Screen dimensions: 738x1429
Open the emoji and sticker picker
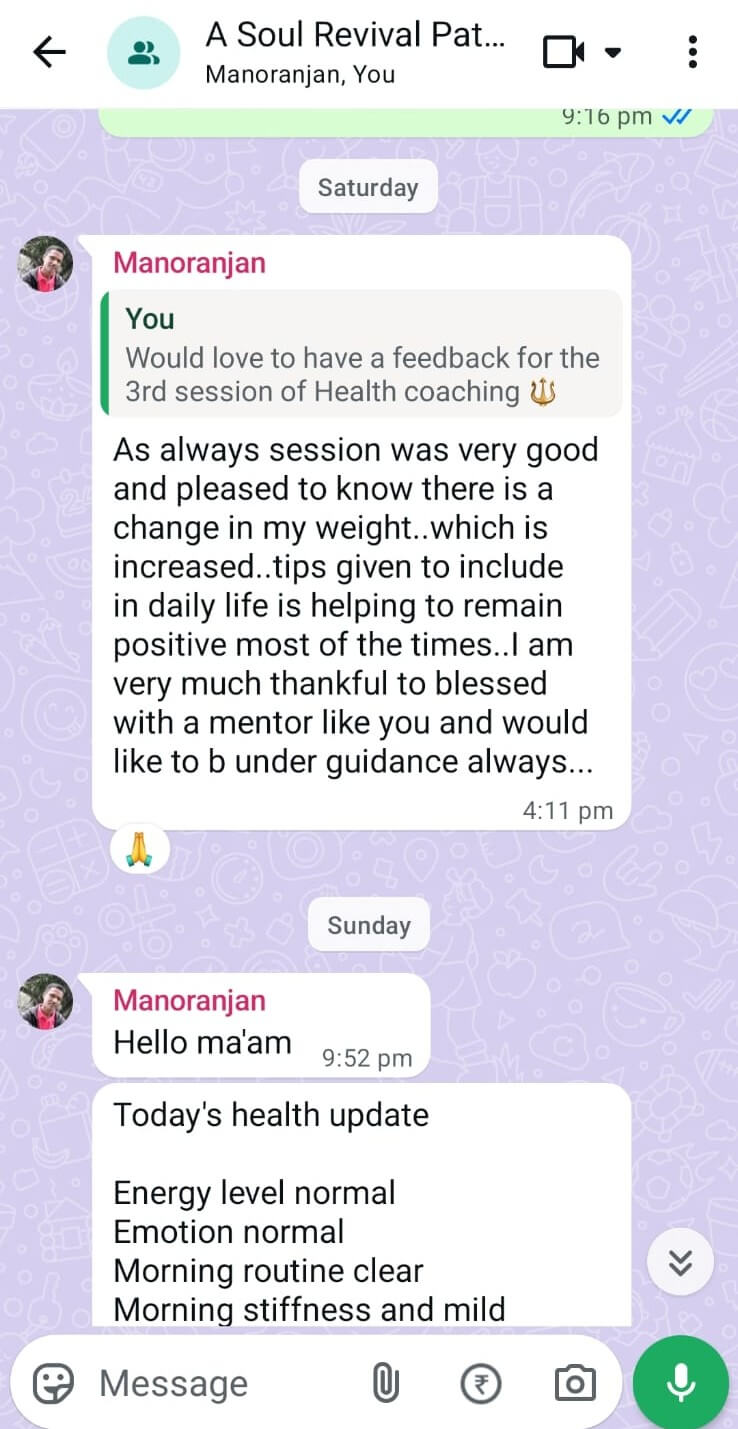coord(53,1384)
